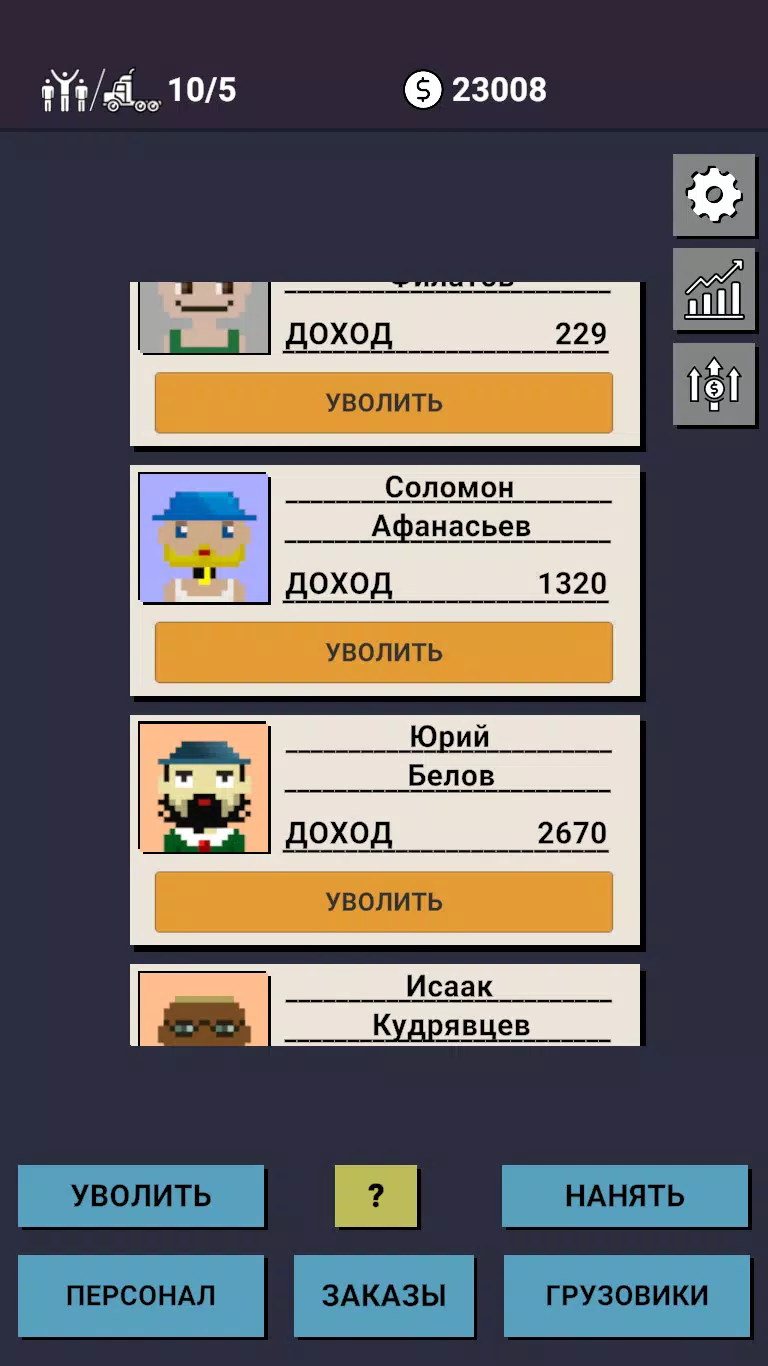Open the settings gear icon
768x1366 pixels.
pos(713,194)
